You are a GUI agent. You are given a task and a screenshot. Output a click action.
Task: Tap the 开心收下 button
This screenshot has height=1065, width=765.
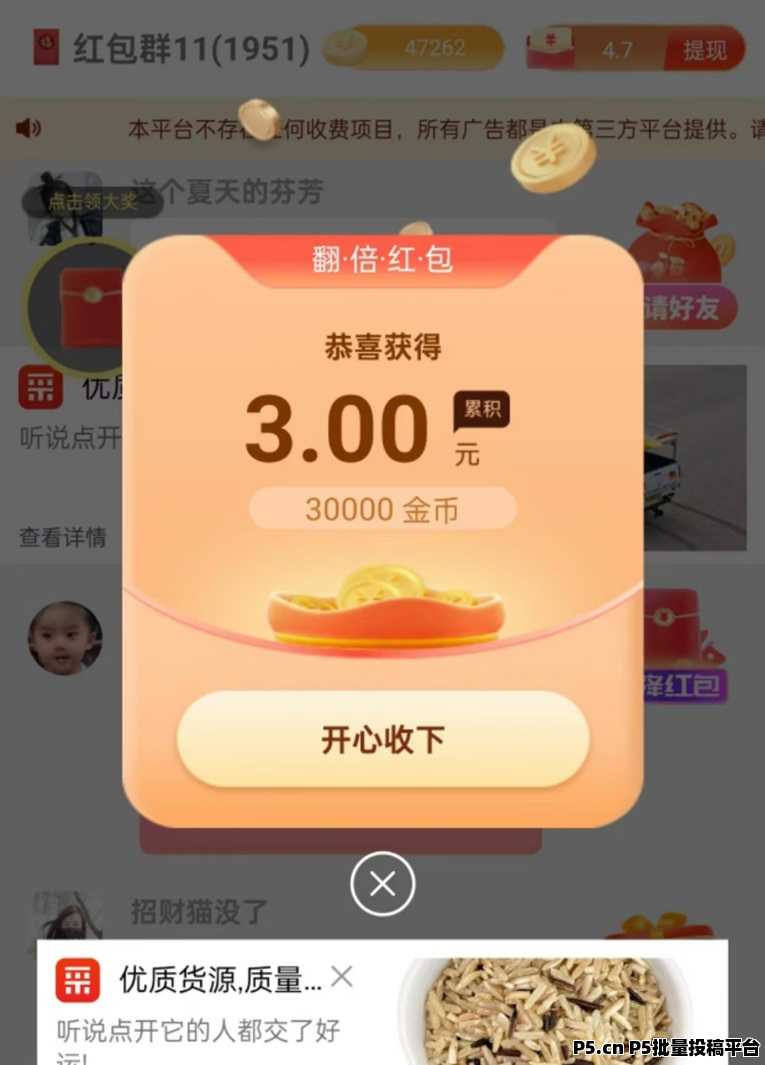(382, 740)
